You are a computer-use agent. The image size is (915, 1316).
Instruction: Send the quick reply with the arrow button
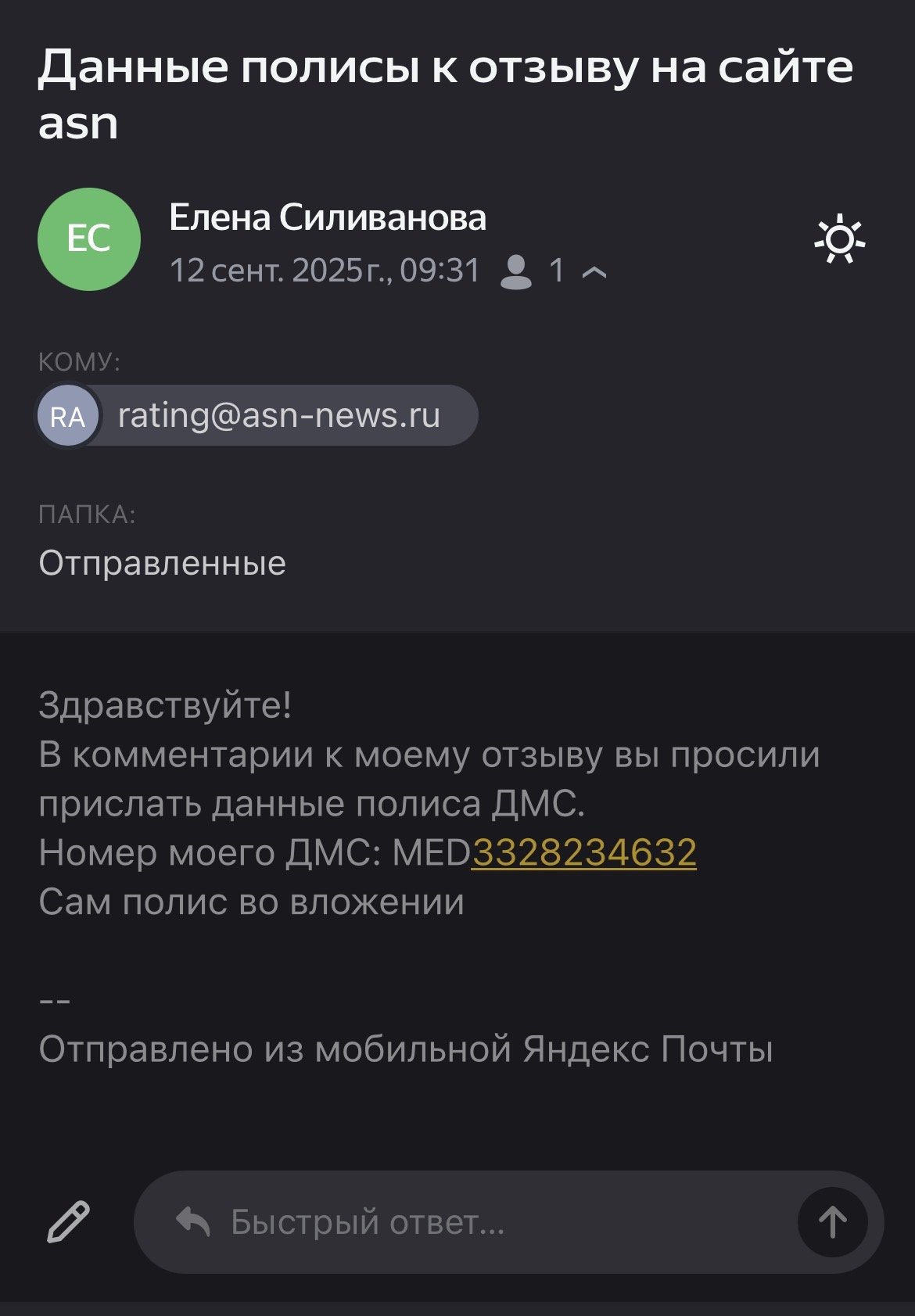tap(832, 1221)
